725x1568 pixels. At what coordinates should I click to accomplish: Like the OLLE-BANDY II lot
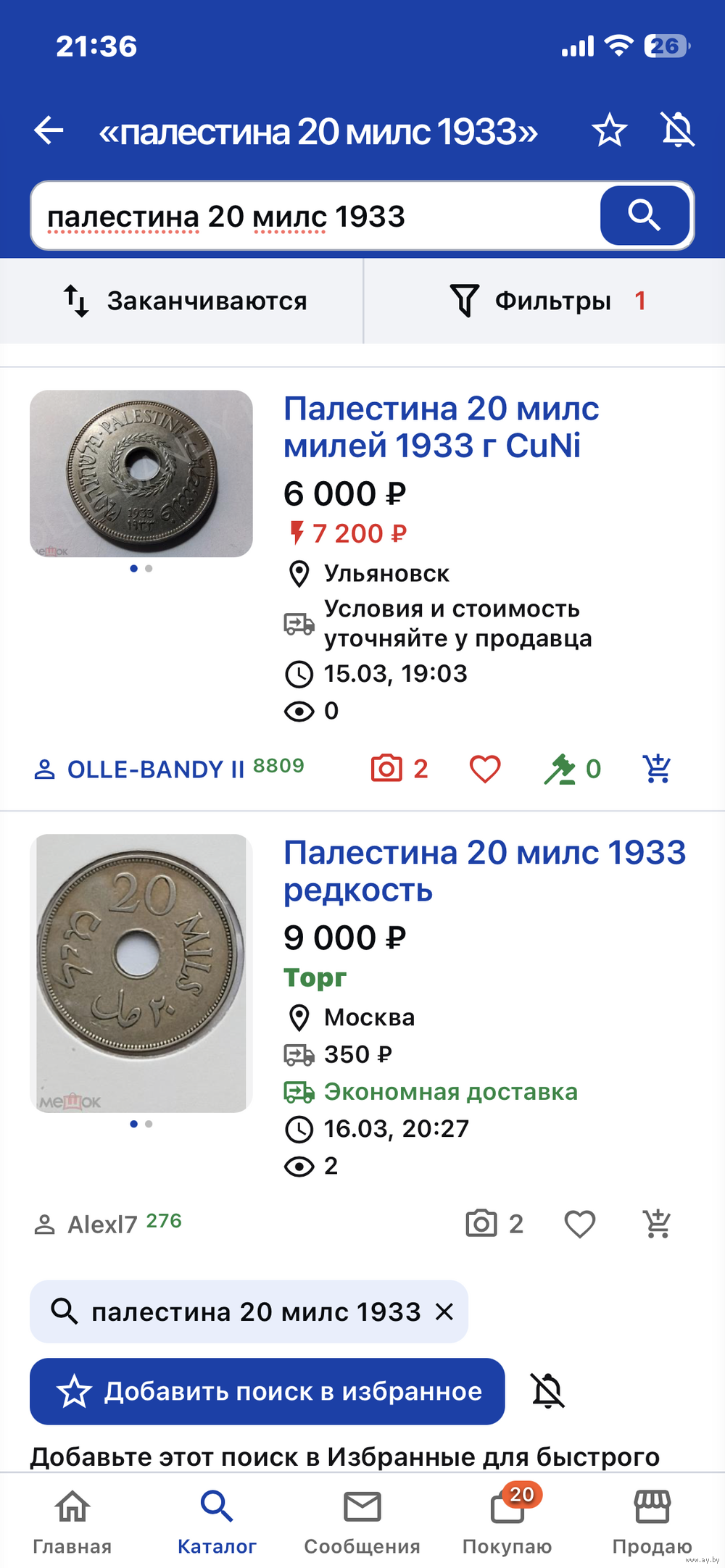(x=485, y=770)
